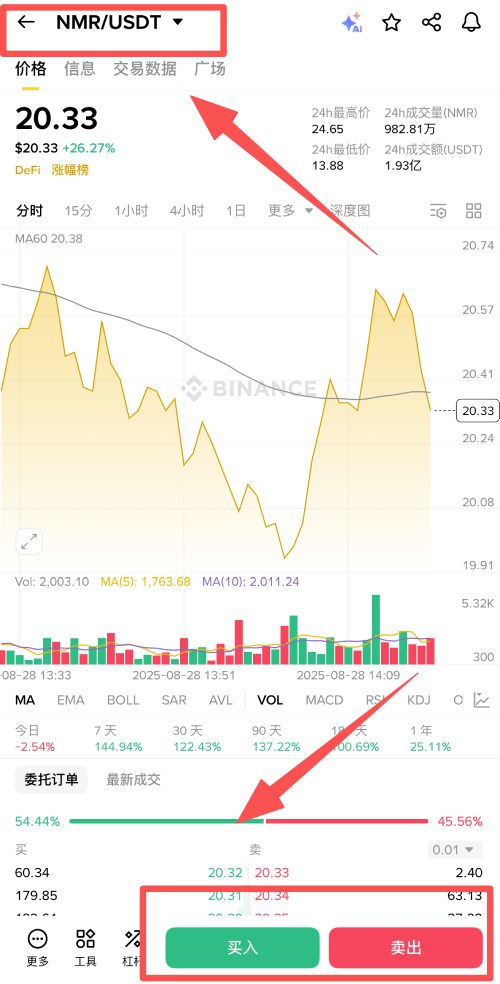Switch to the 最新成交 tab
The image size is (500, 984).
133,779
